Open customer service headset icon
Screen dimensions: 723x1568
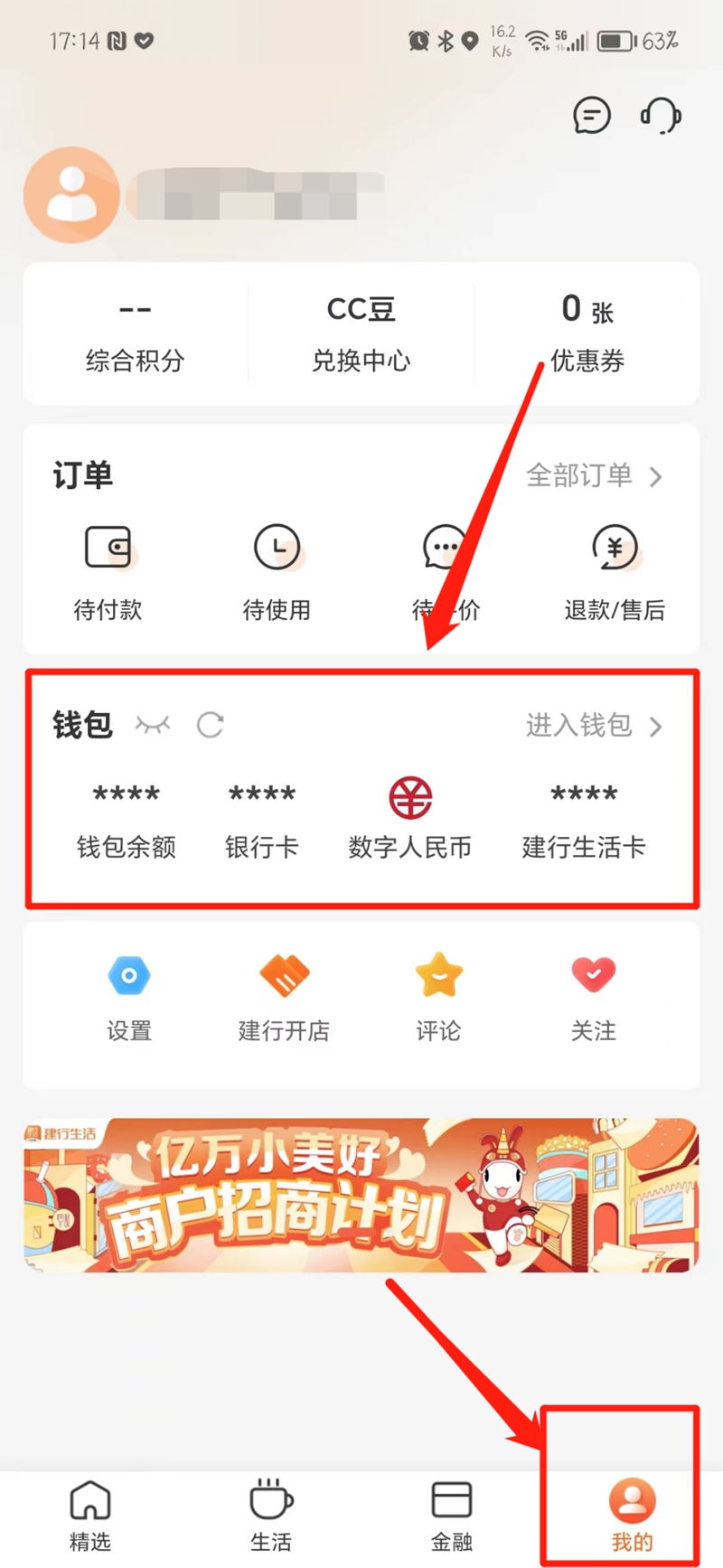click(x=661, y=116)
